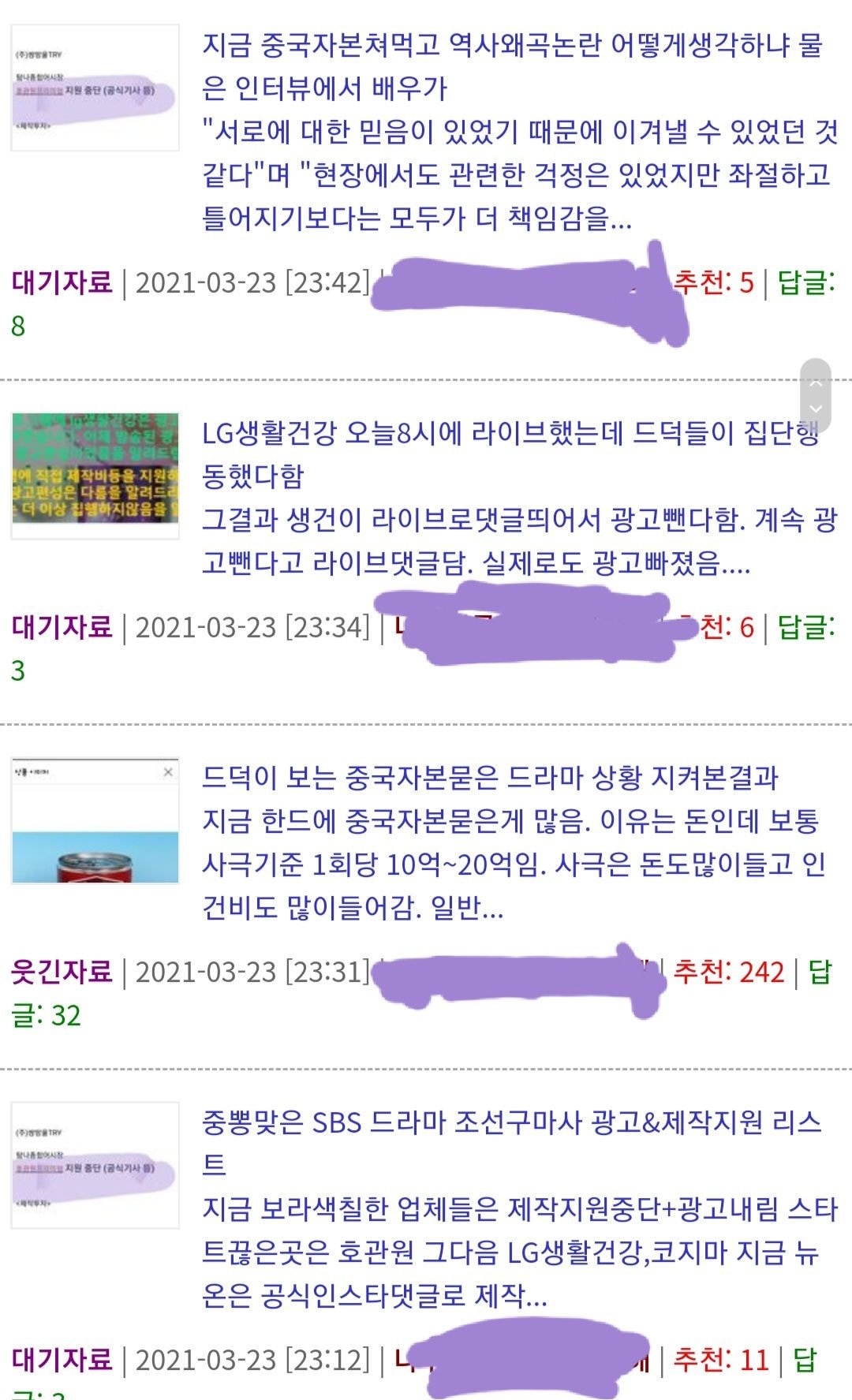
Task: Jump to the bottom with the floating down arrow
Action: (x=816, y=409)
